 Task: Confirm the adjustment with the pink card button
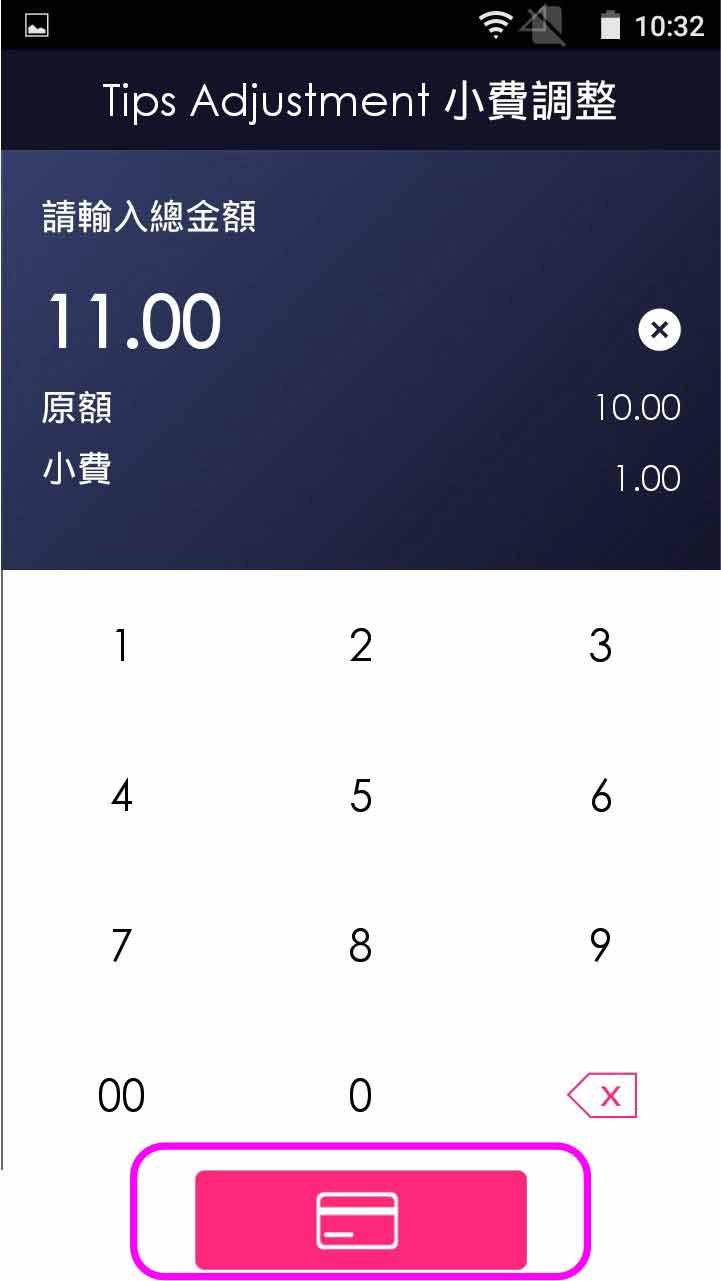coord(360,1219)
